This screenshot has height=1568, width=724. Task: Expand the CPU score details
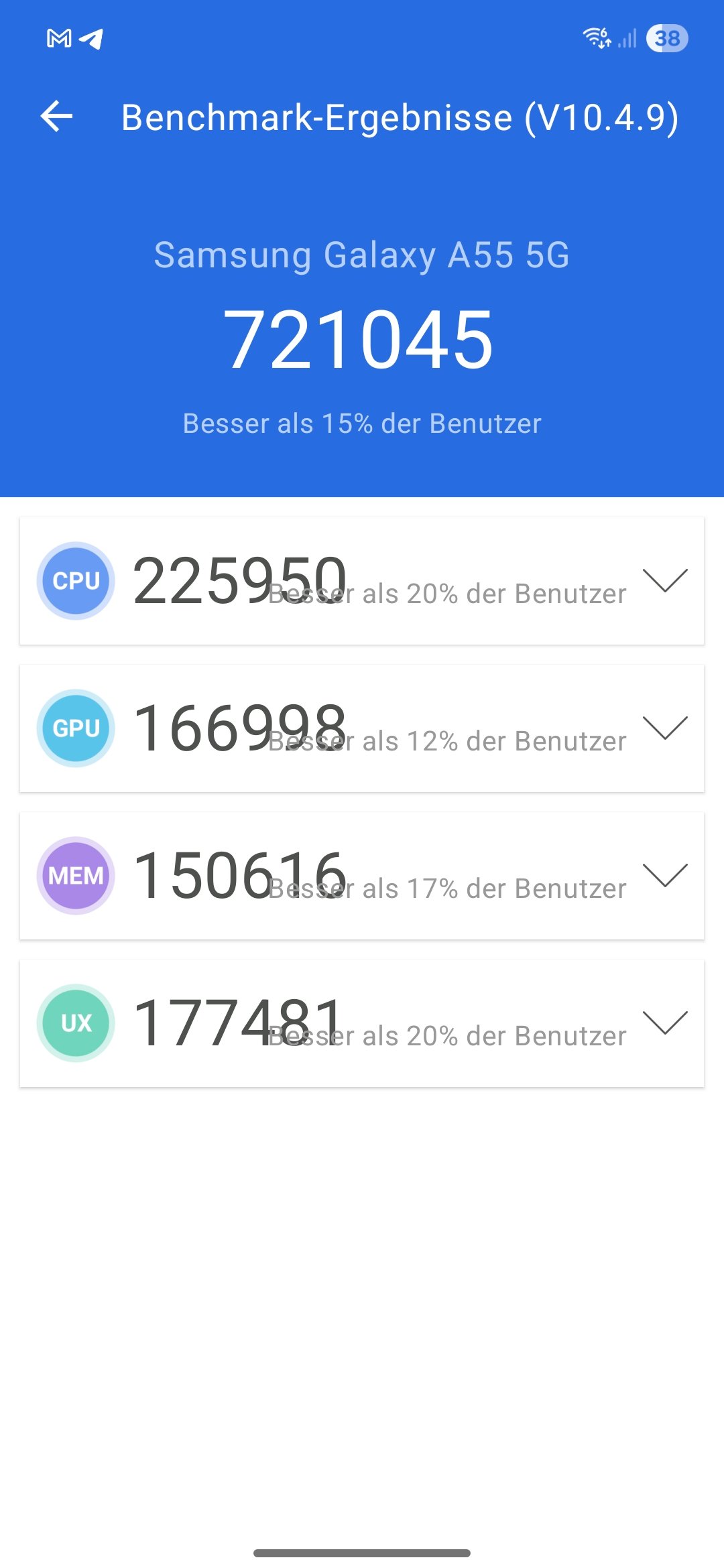pyautogui.click(x=664, y=580)
